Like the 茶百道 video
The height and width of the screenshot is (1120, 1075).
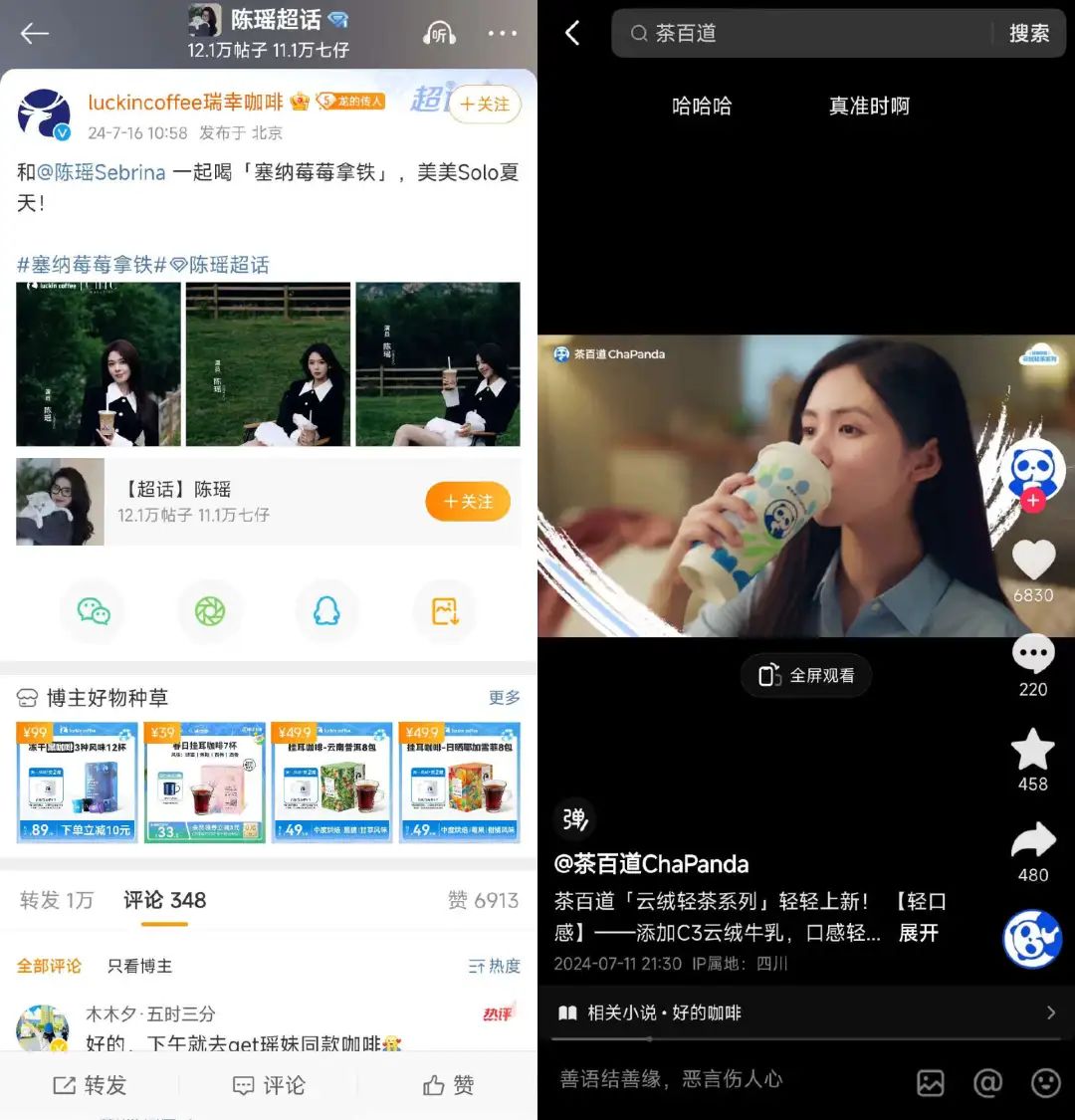pos(1033,560)
